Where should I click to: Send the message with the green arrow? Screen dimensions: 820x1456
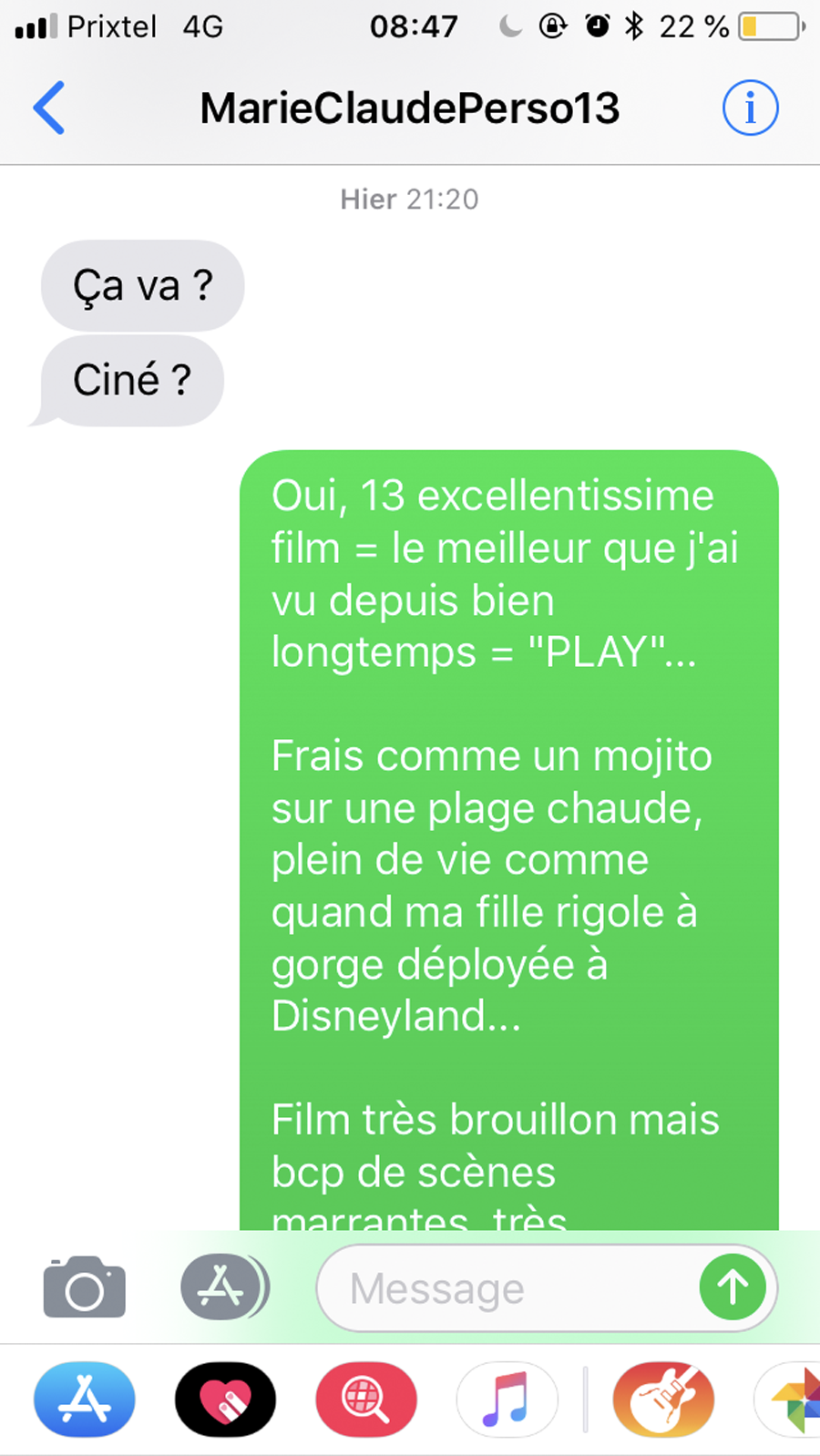[733, 1287]
